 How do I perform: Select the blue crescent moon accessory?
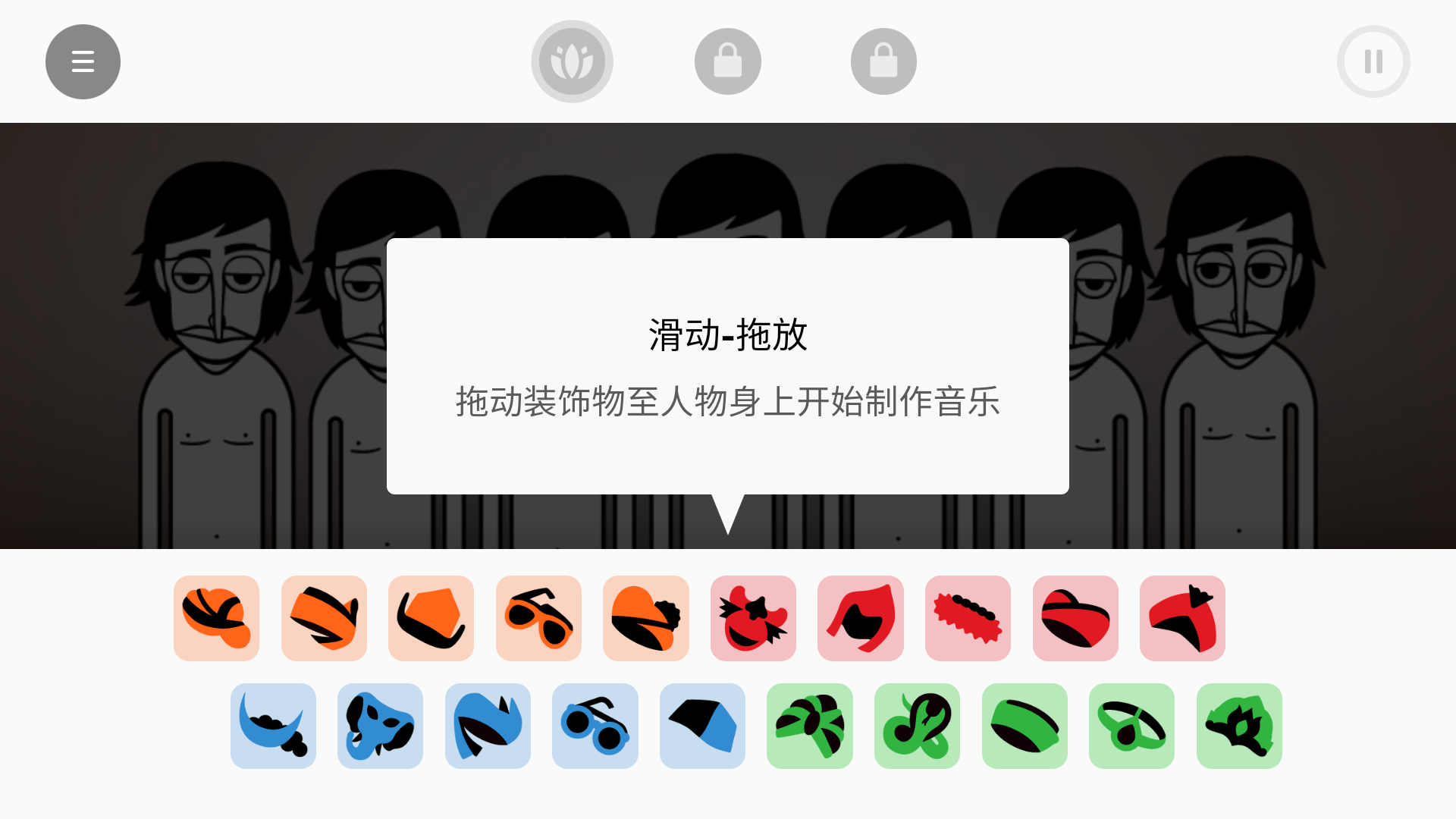click(273, 726)
